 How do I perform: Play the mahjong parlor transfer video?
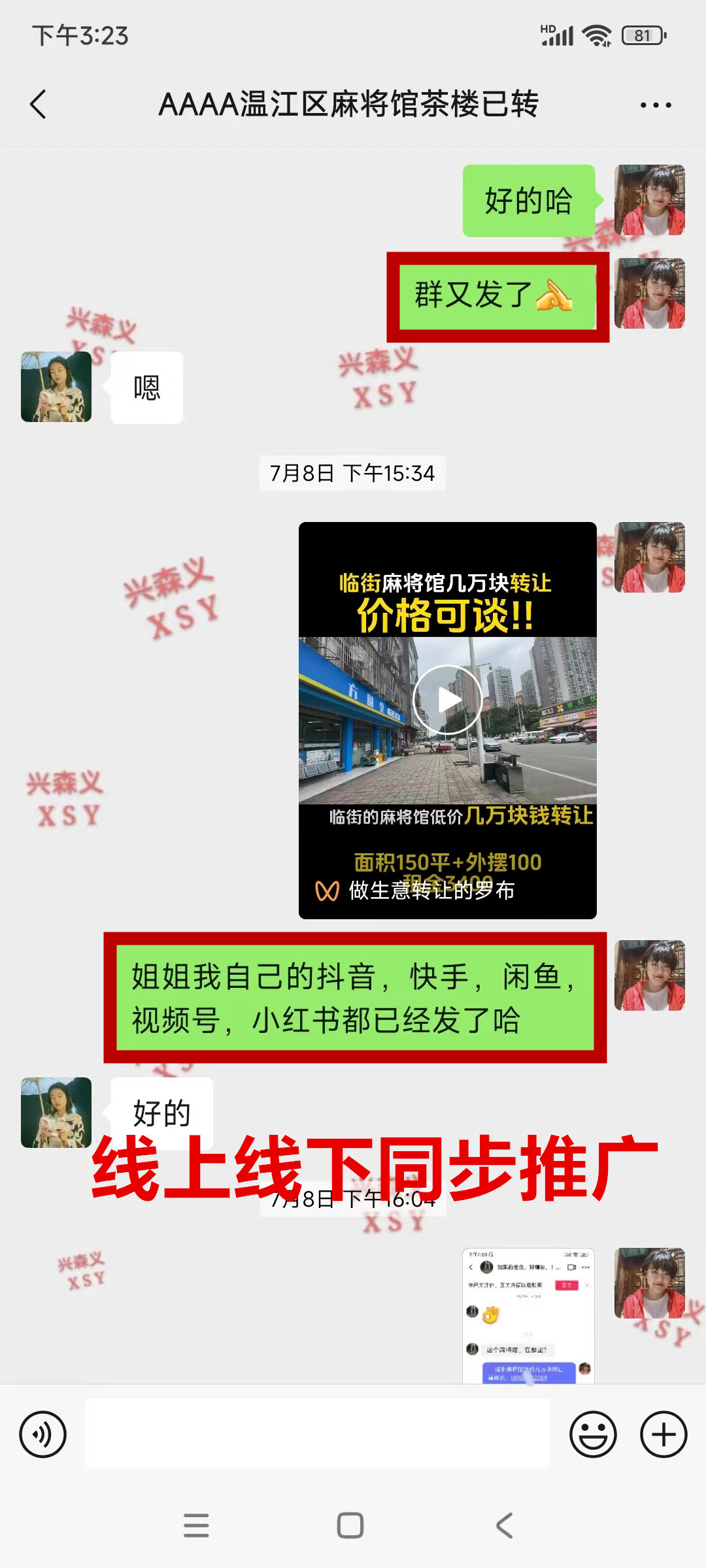[x=448, y=700]
